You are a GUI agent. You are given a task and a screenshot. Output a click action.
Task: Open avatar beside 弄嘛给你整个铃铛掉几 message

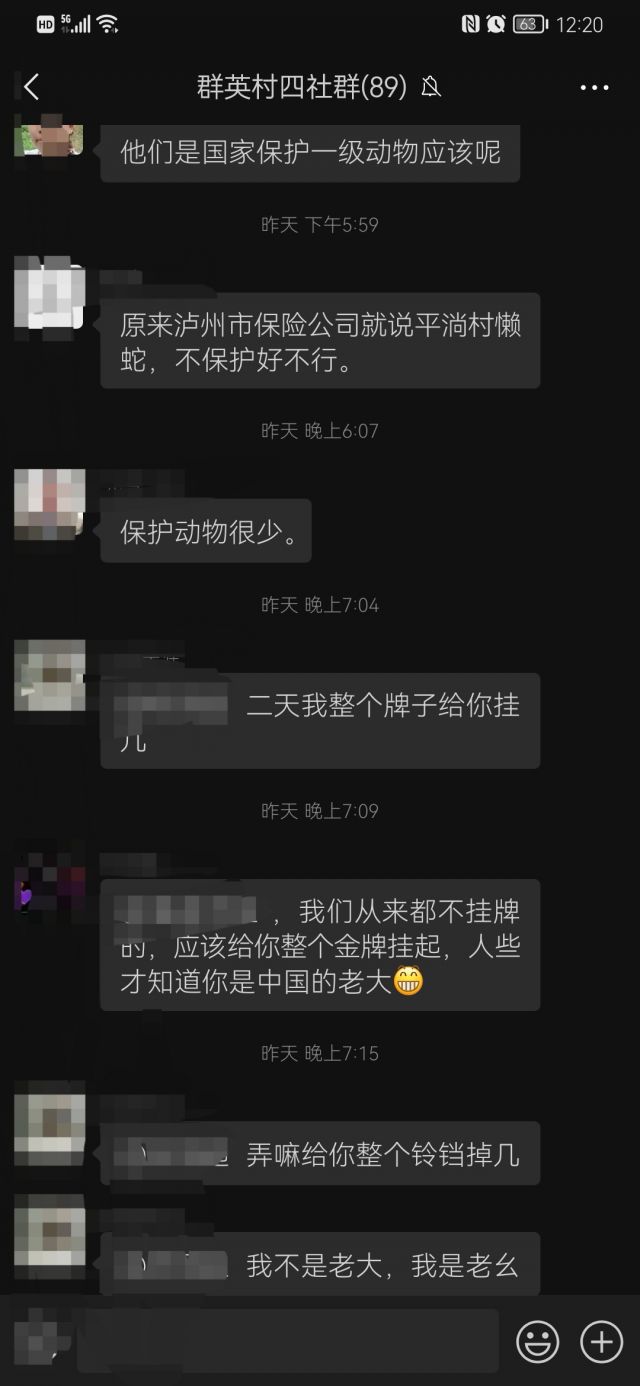(50, 1130)
